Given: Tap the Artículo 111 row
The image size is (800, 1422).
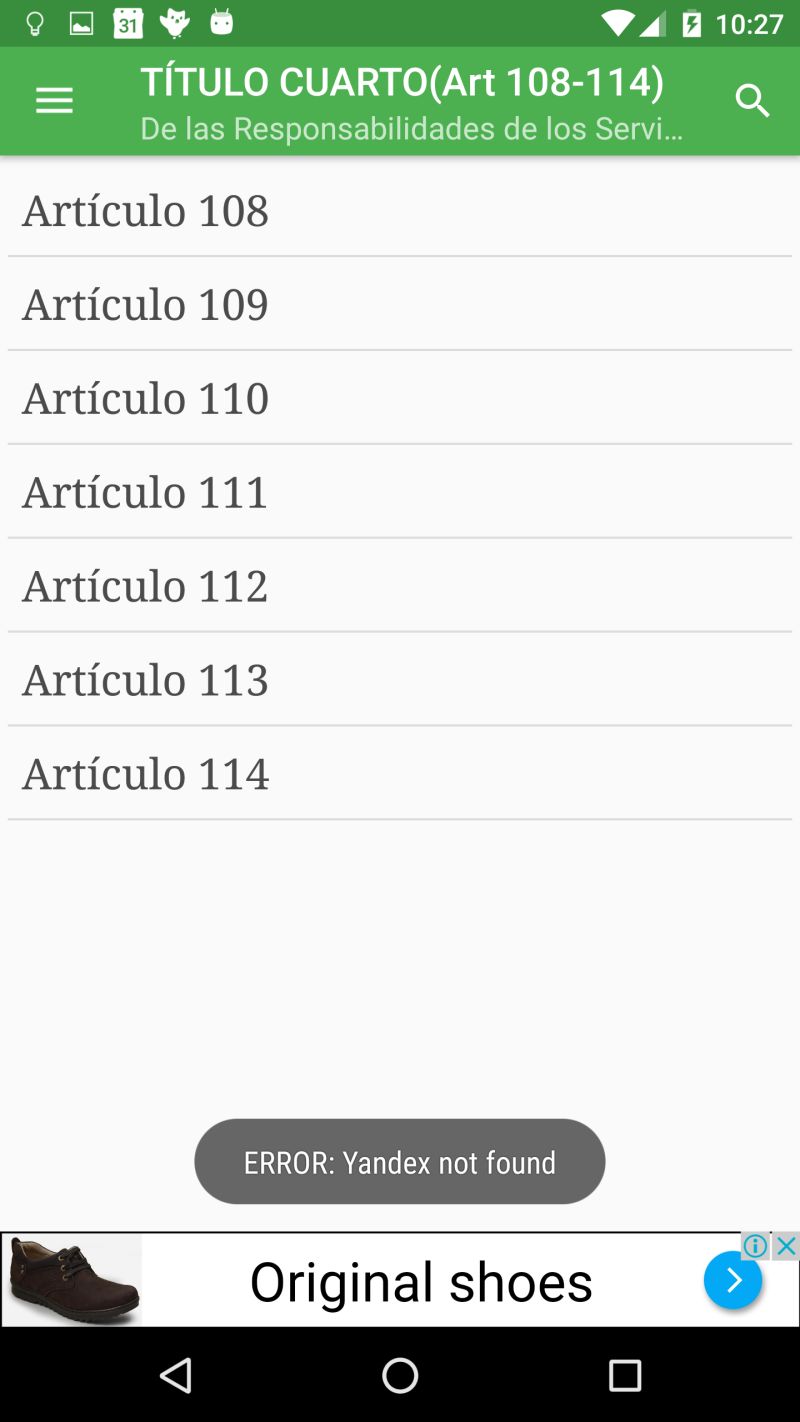Looking at the screenshot, I should tap(400, 492).
